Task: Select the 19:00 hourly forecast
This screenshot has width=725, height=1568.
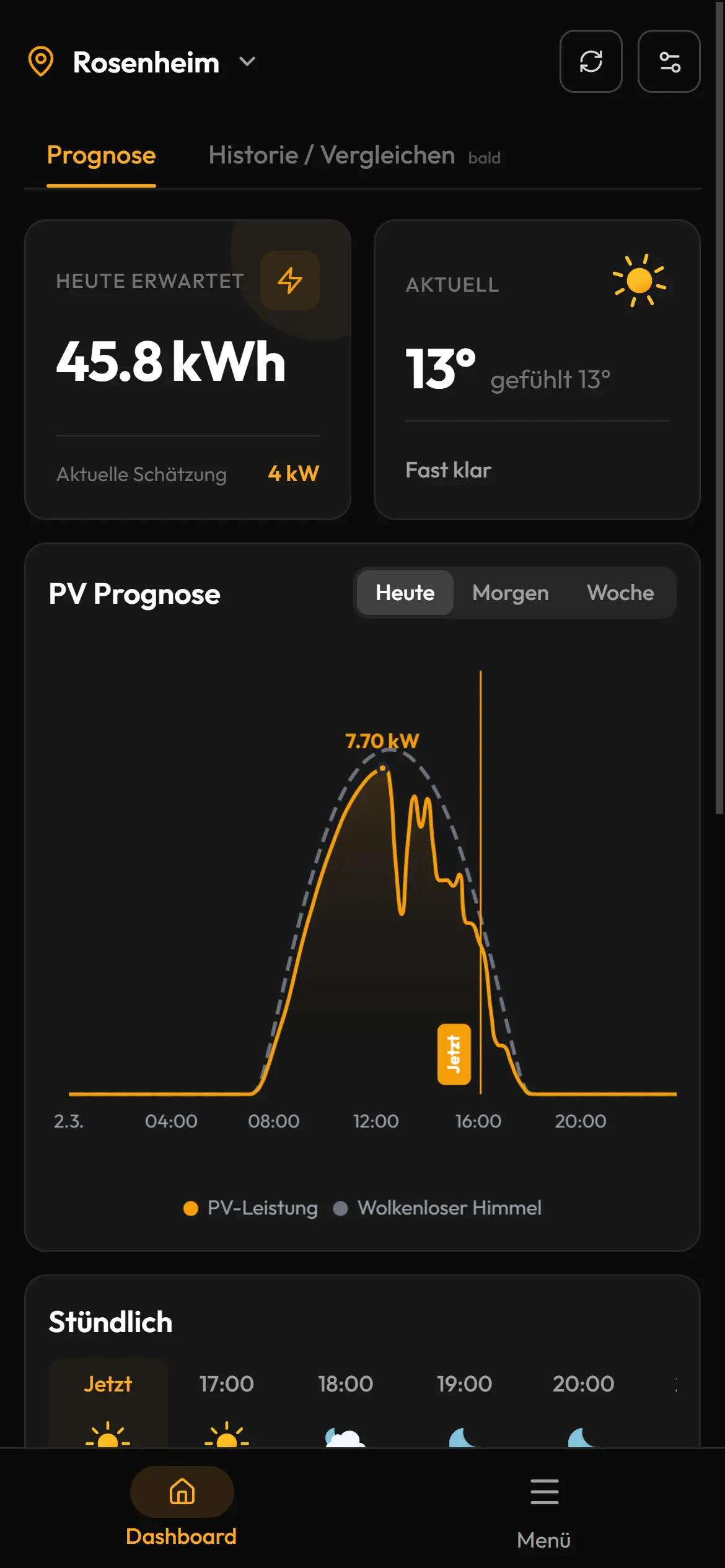Action: pos(464,1401)
